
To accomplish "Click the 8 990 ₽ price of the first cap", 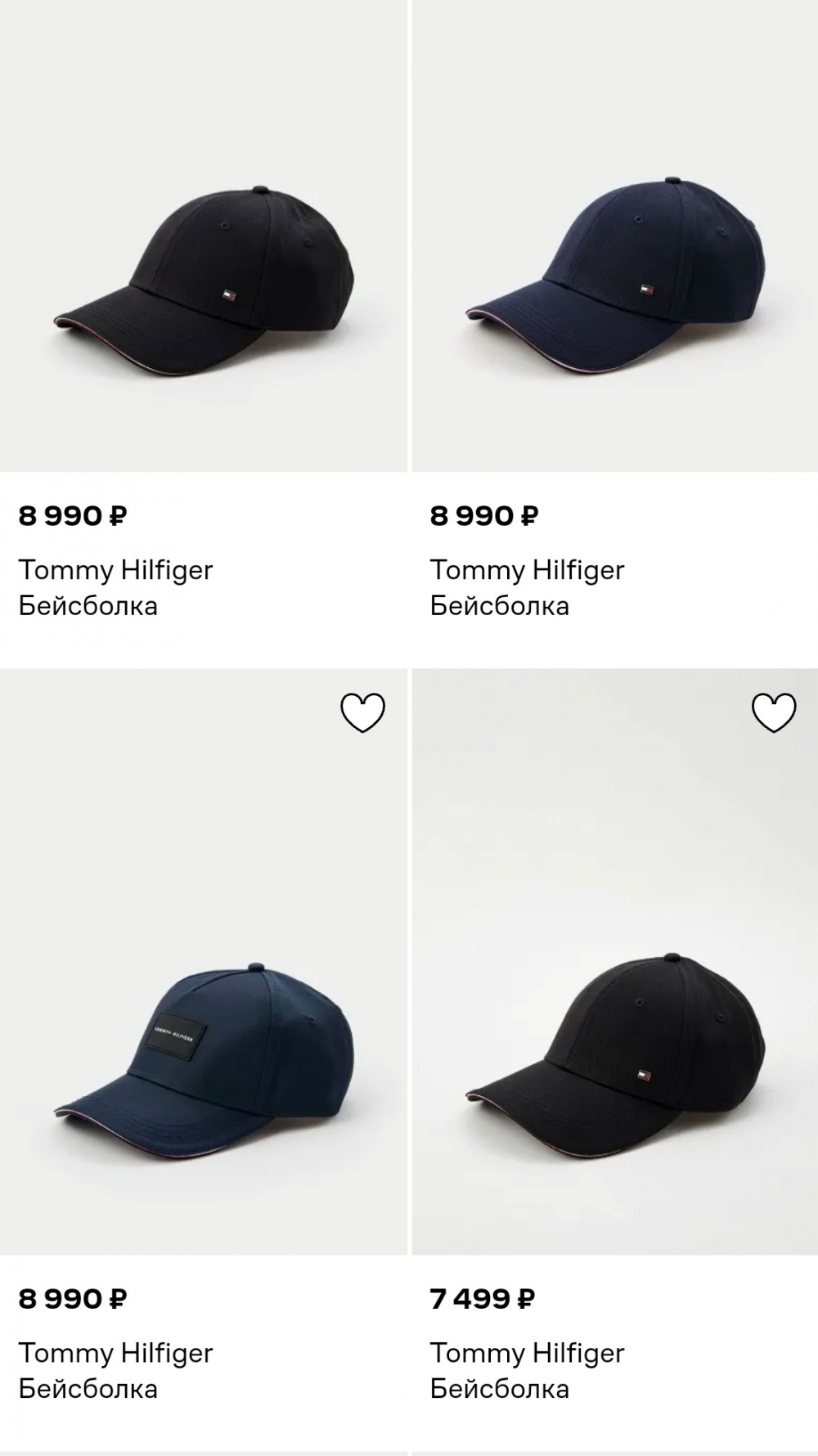I will coord(71,515).
